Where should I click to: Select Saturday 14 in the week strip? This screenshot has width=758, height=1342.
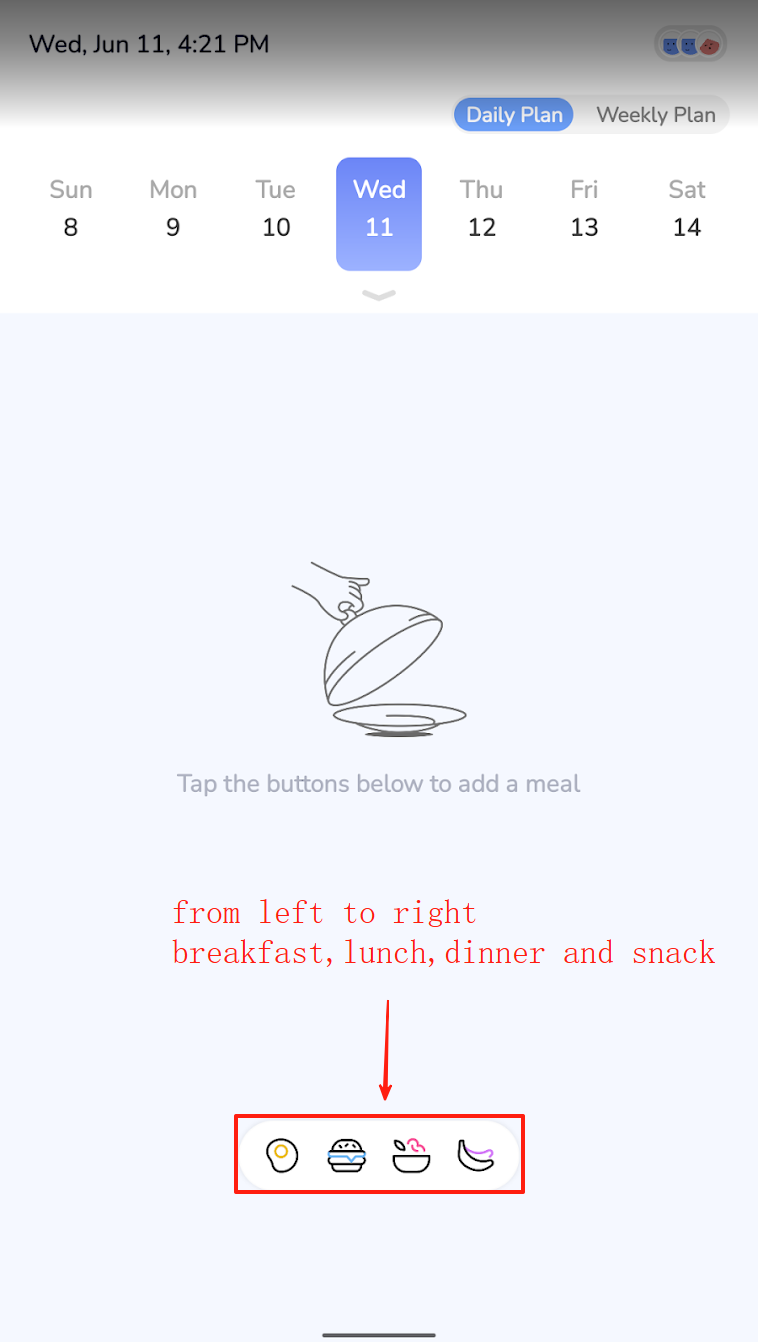pos(687,209)
